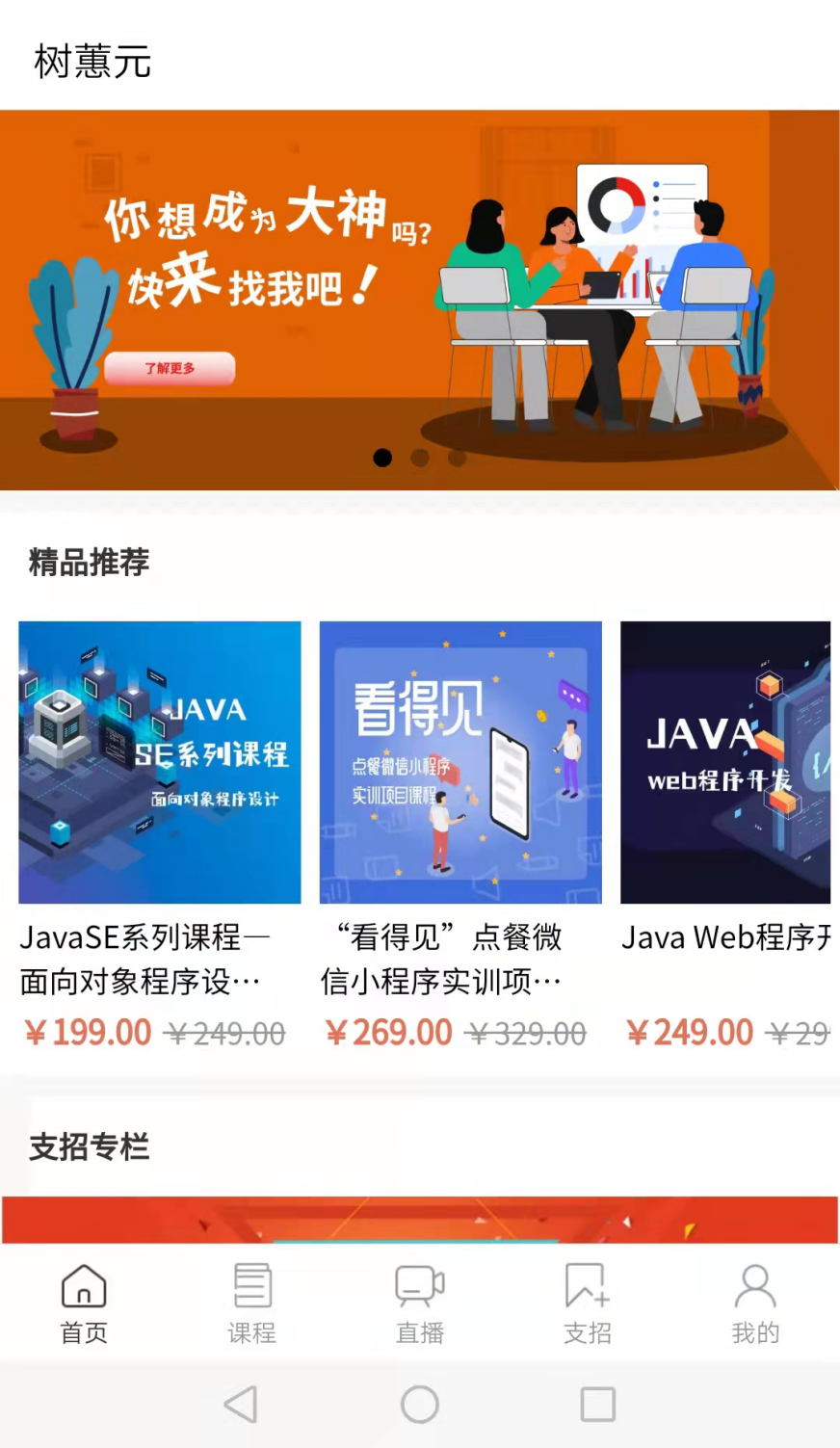Jump to the second banner slide dot

click(x=420, y=458)
